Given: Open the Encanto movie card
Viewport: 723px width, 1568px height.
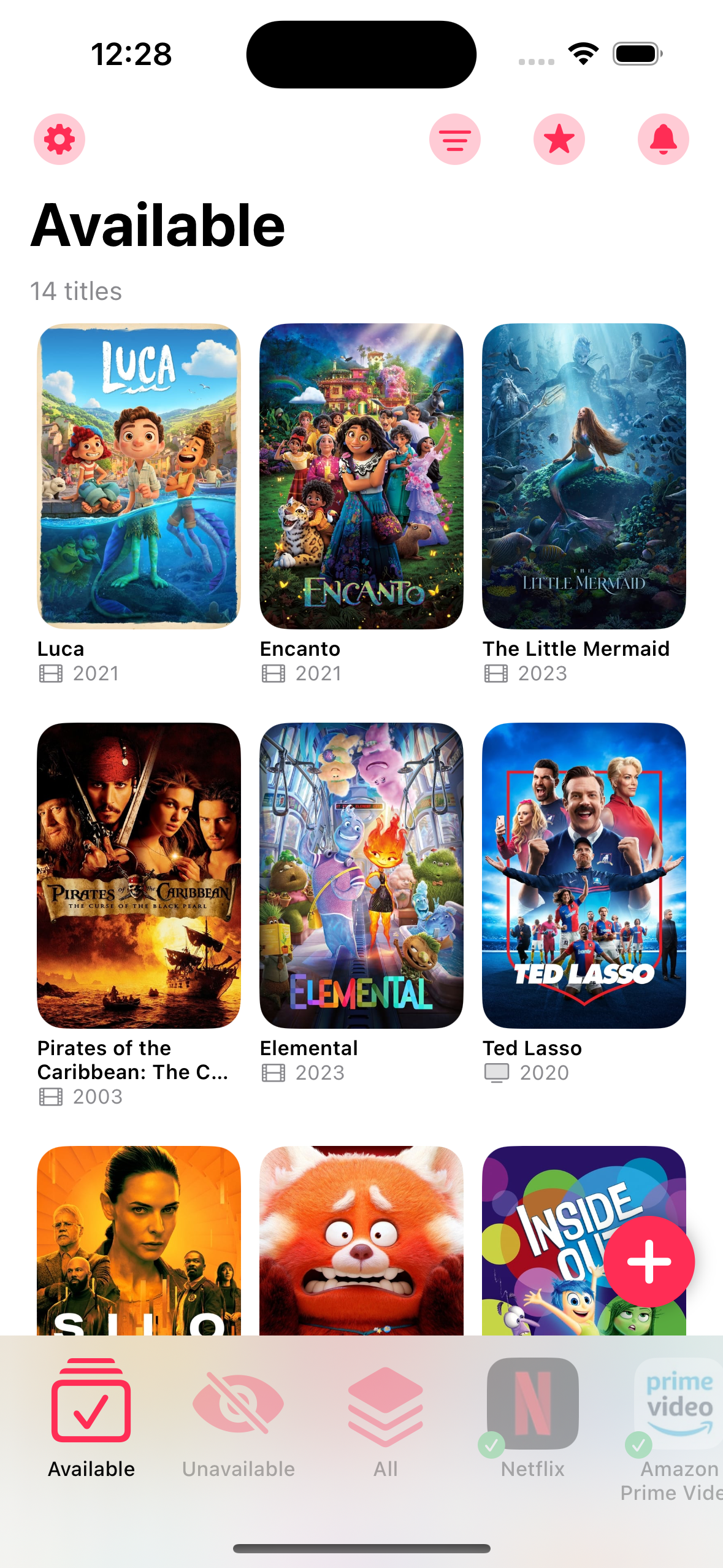Looking at the screenshot, I should (x=361, y=476).
